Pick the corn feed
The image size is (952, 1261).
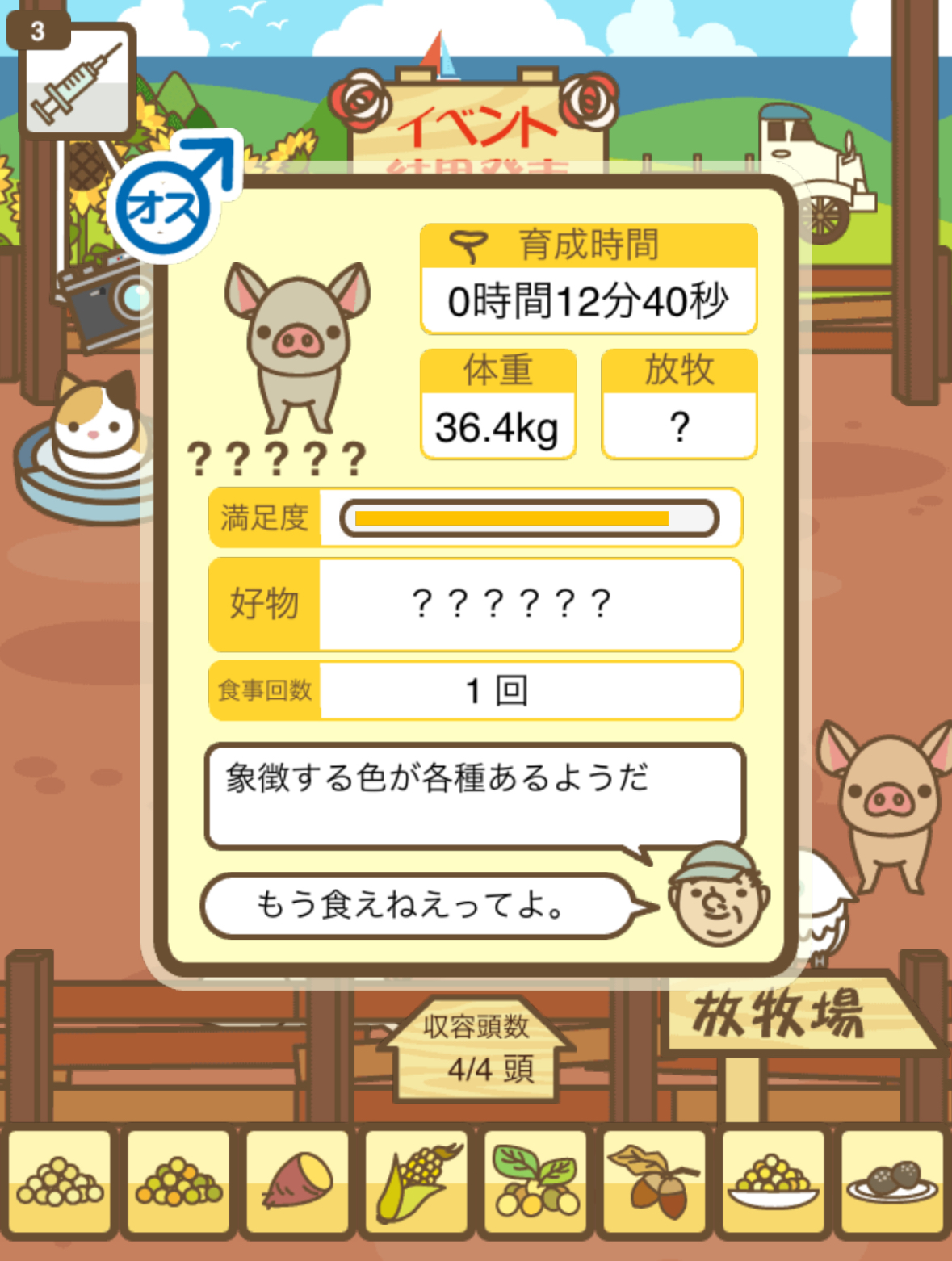click(x=417, y=1183)
